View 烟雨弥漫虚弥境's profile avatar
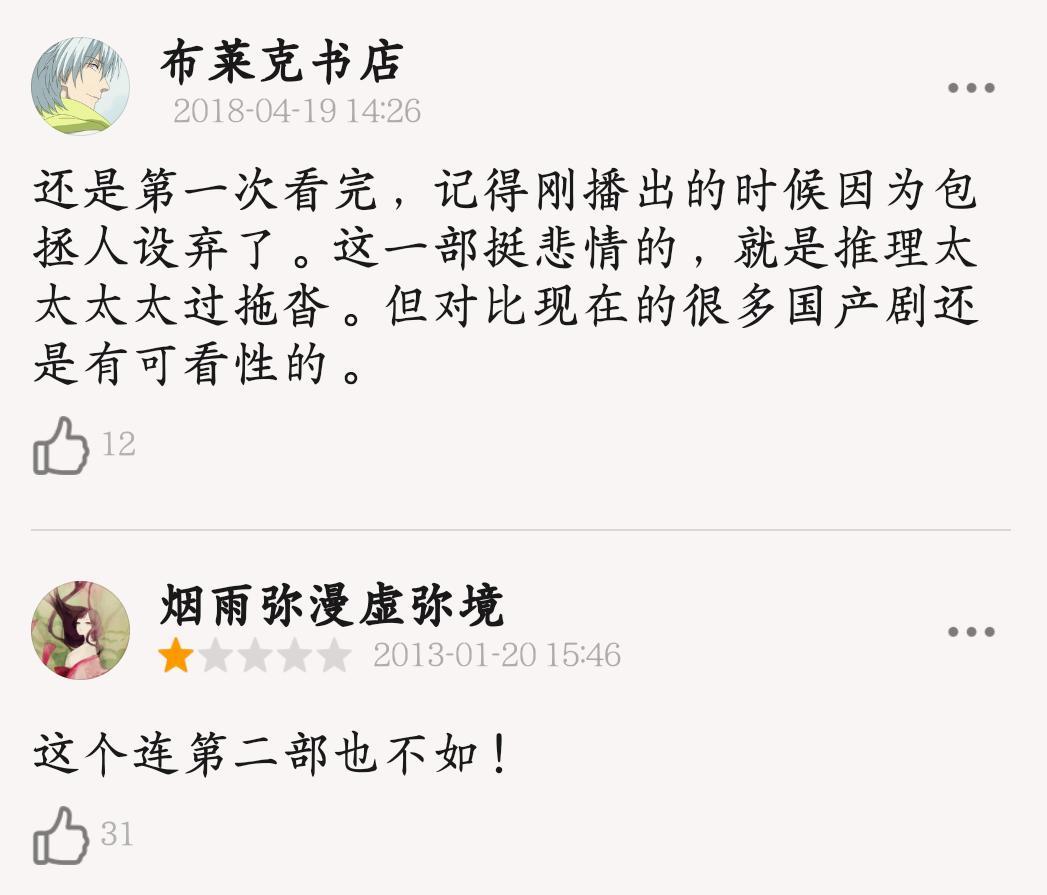1047x895 pixels. pyautogui.click(x=80, y=630)
